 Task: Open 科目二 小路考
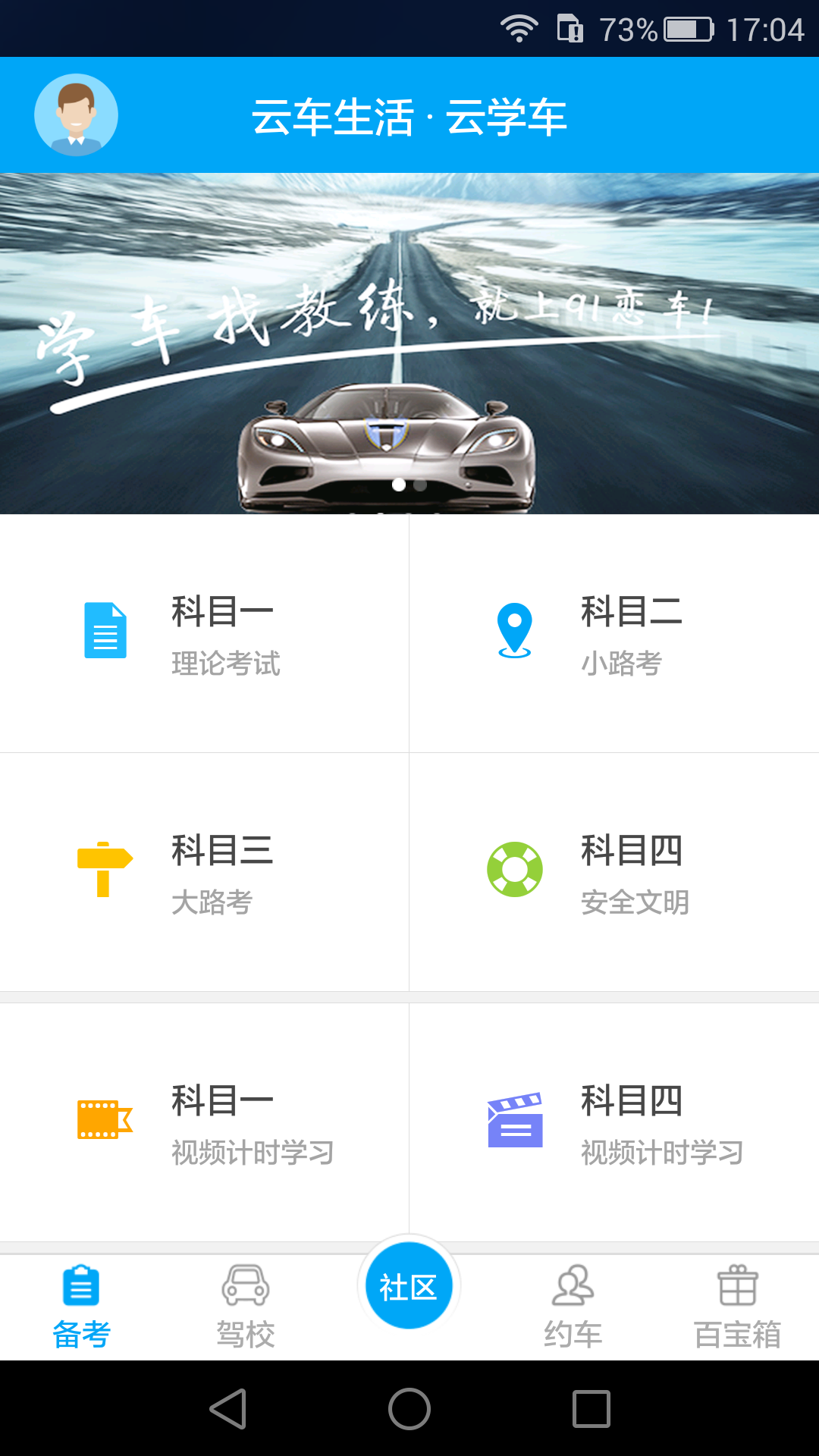point(614,633)
